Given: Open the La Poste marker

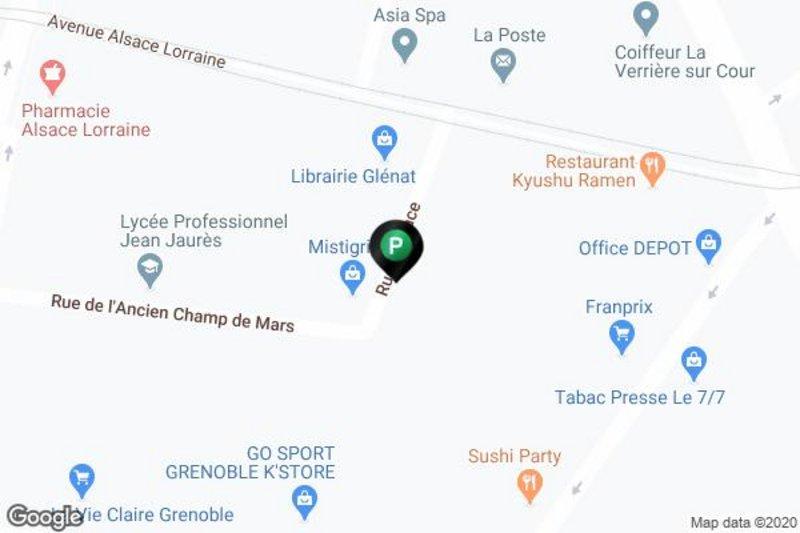Looking at the screenshot, I should click(504, 66).
